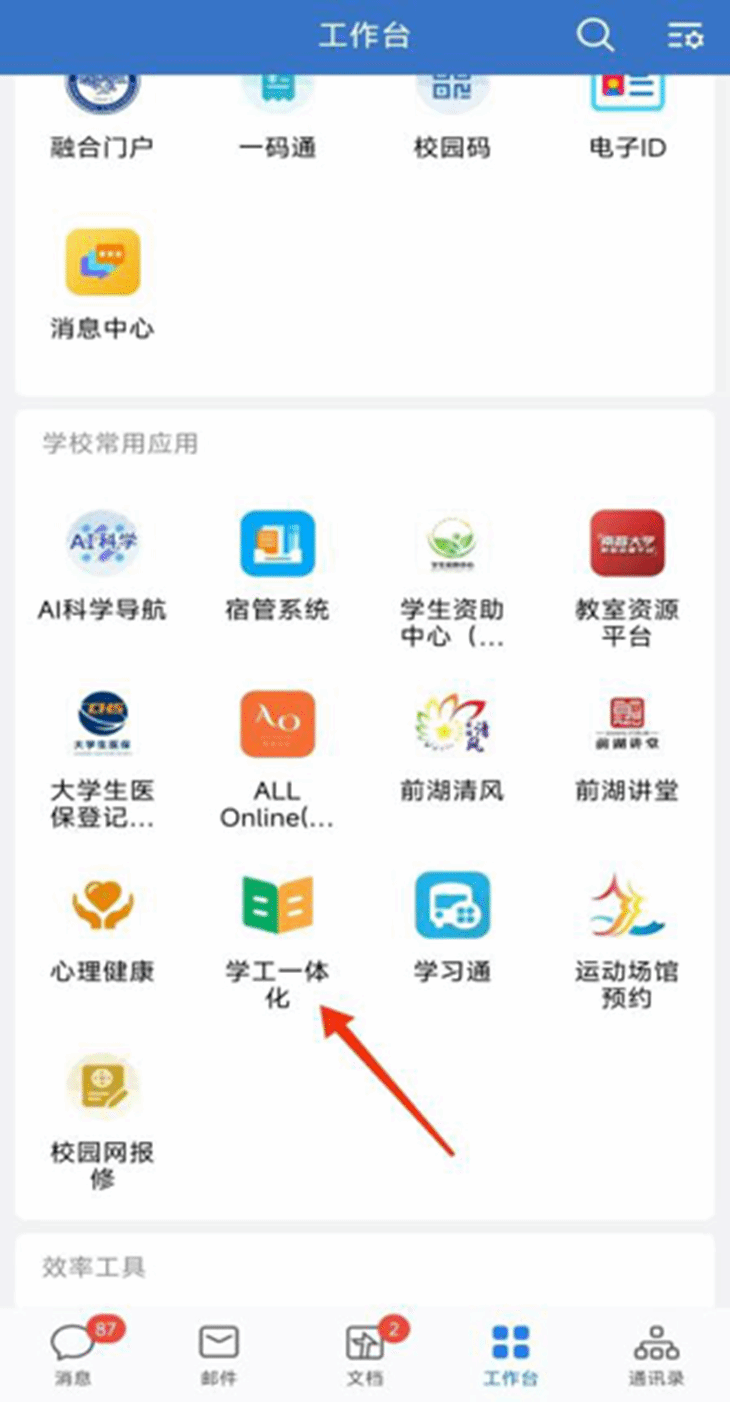Image resolution: width=730 pixels, height=1402 pixels.
Task: Open 电子ID
Action: [x=627, y=100]
